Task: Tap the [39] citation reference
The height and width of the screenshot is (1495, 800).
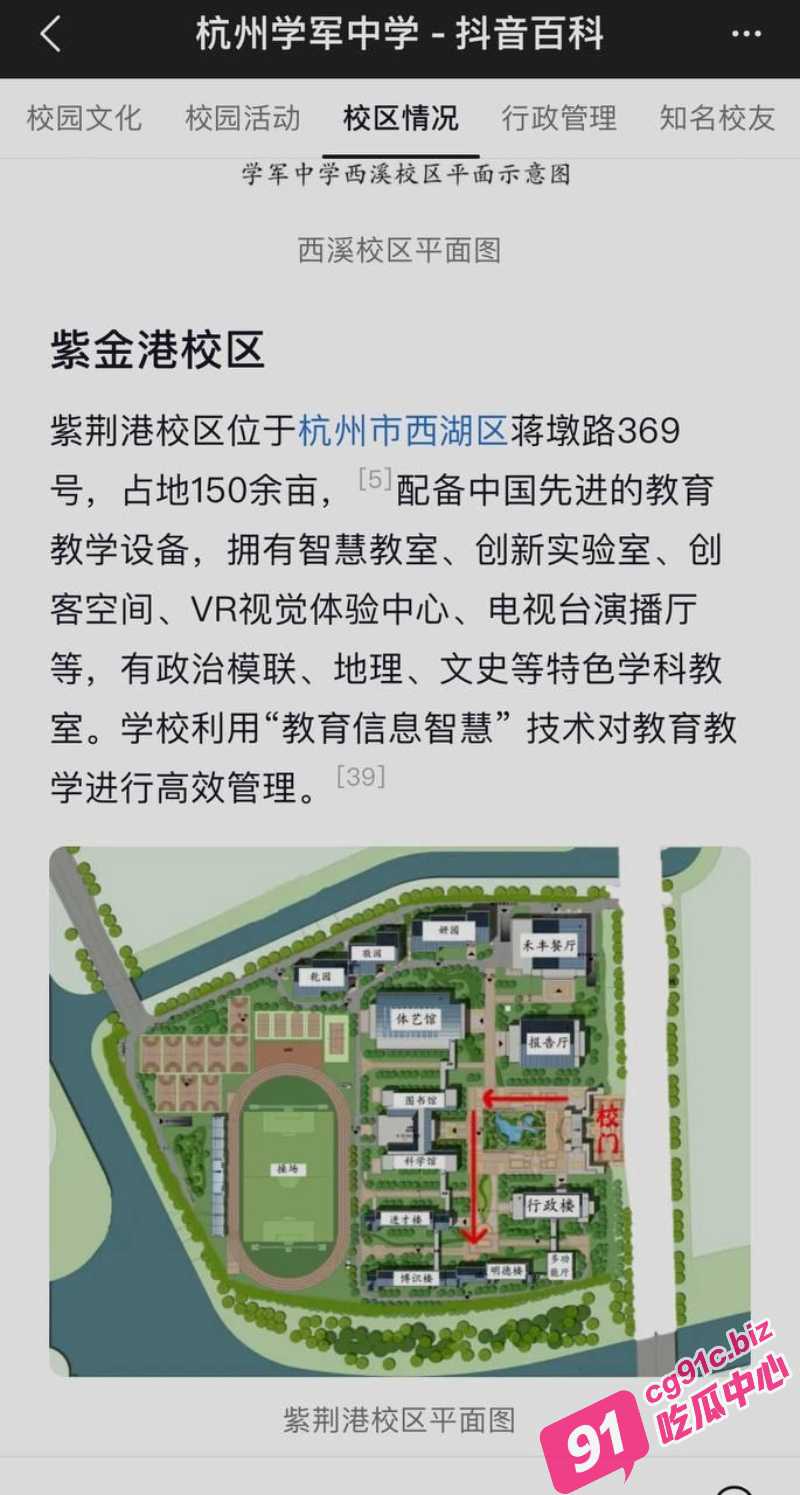Action: point(361,776)
